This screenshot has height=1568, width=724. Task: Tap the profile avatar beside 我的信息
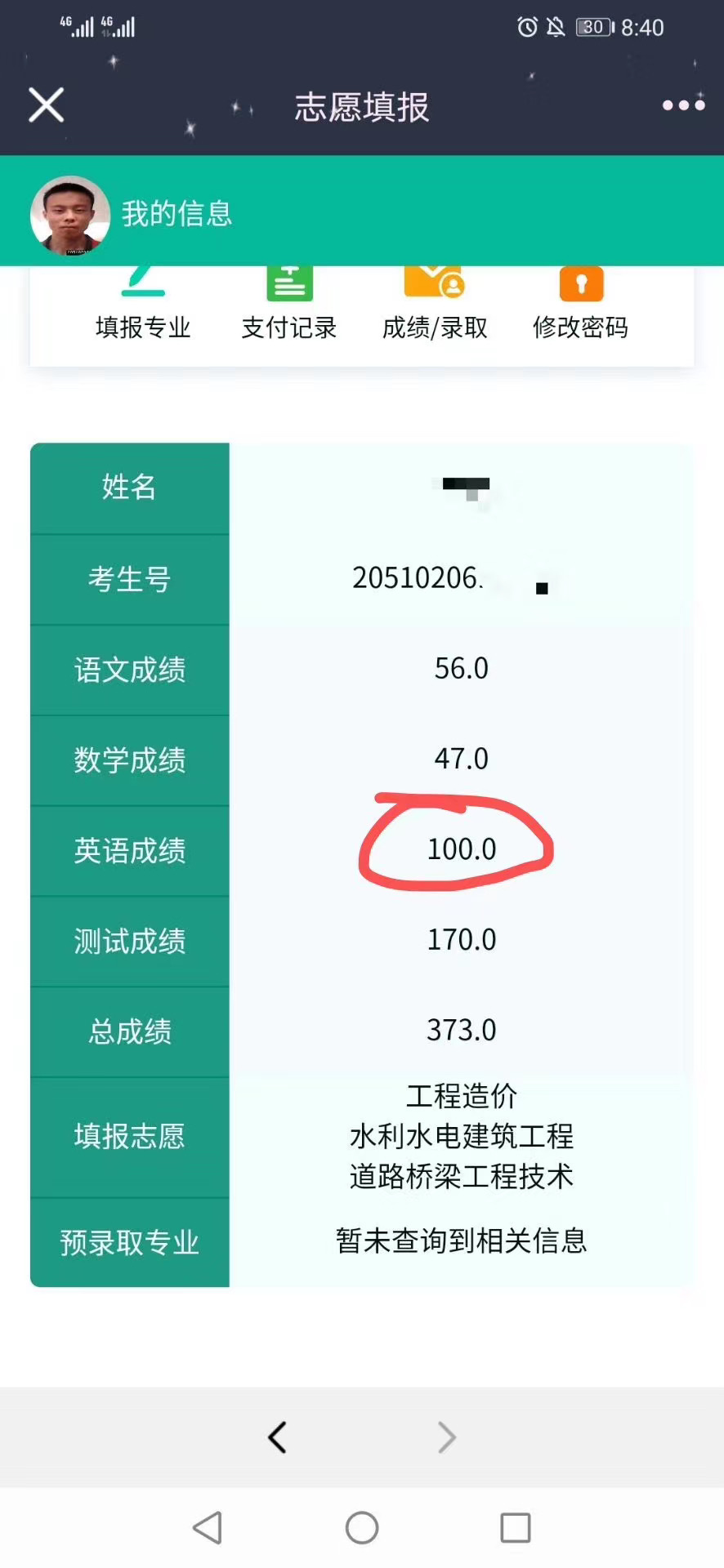pyautogui.click(x=70, y=216)
